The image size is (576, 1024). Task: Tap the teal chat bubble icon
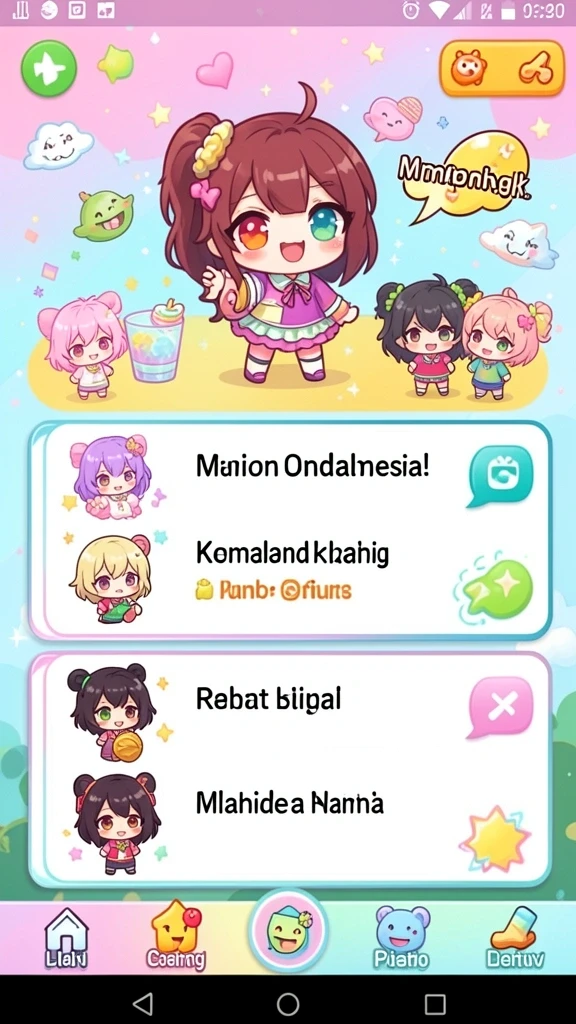[x=501, y=475]
